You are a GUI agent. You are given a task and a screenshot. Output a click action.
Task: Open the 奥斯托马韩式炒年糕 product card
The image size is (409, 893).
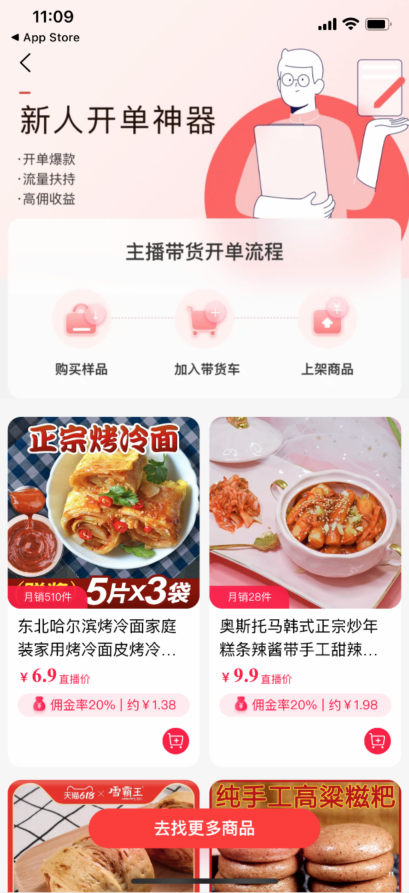pos(305,592)
